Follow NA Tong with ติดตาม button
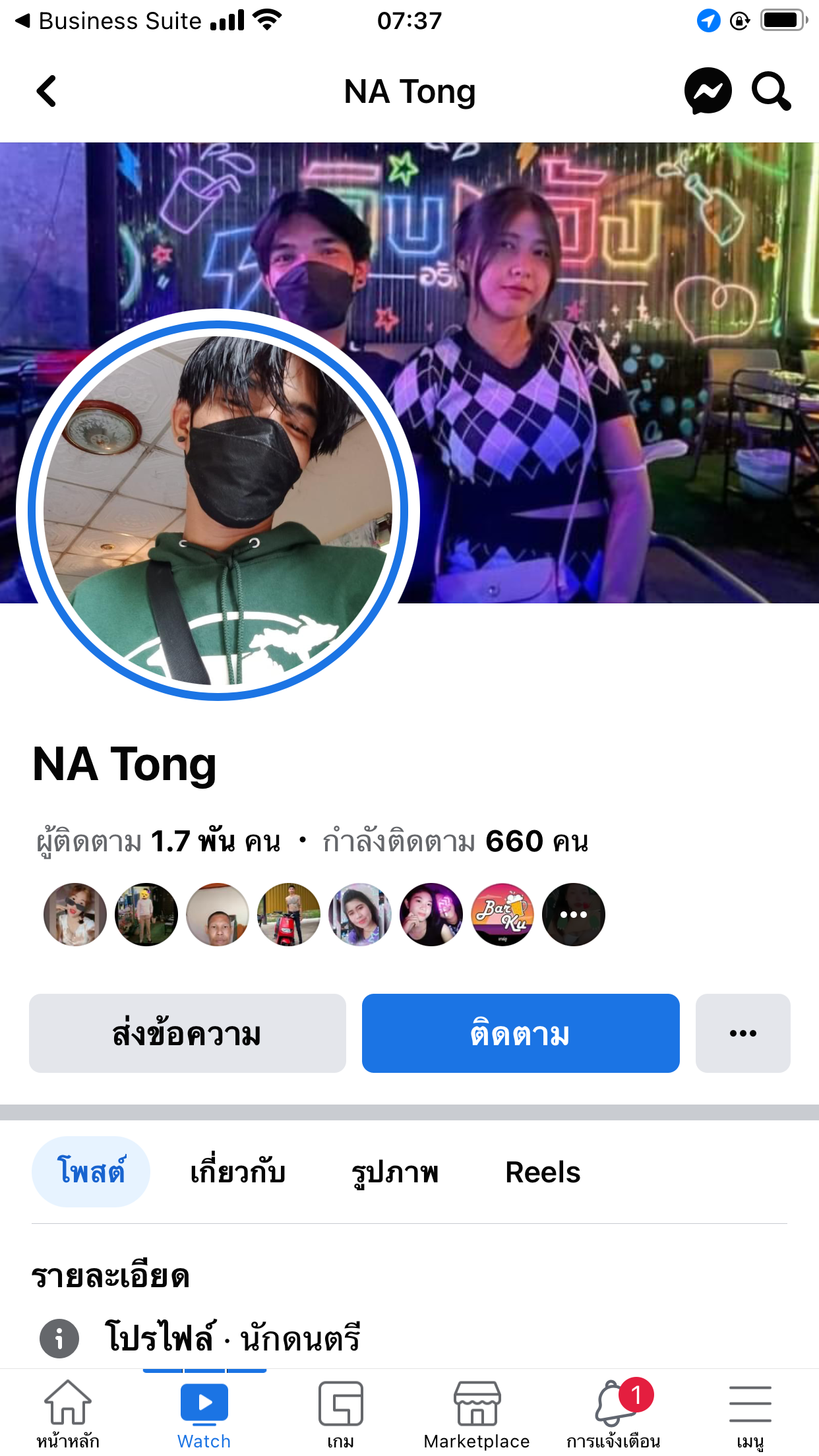Screen dimensions: 819x1456 520,1033
